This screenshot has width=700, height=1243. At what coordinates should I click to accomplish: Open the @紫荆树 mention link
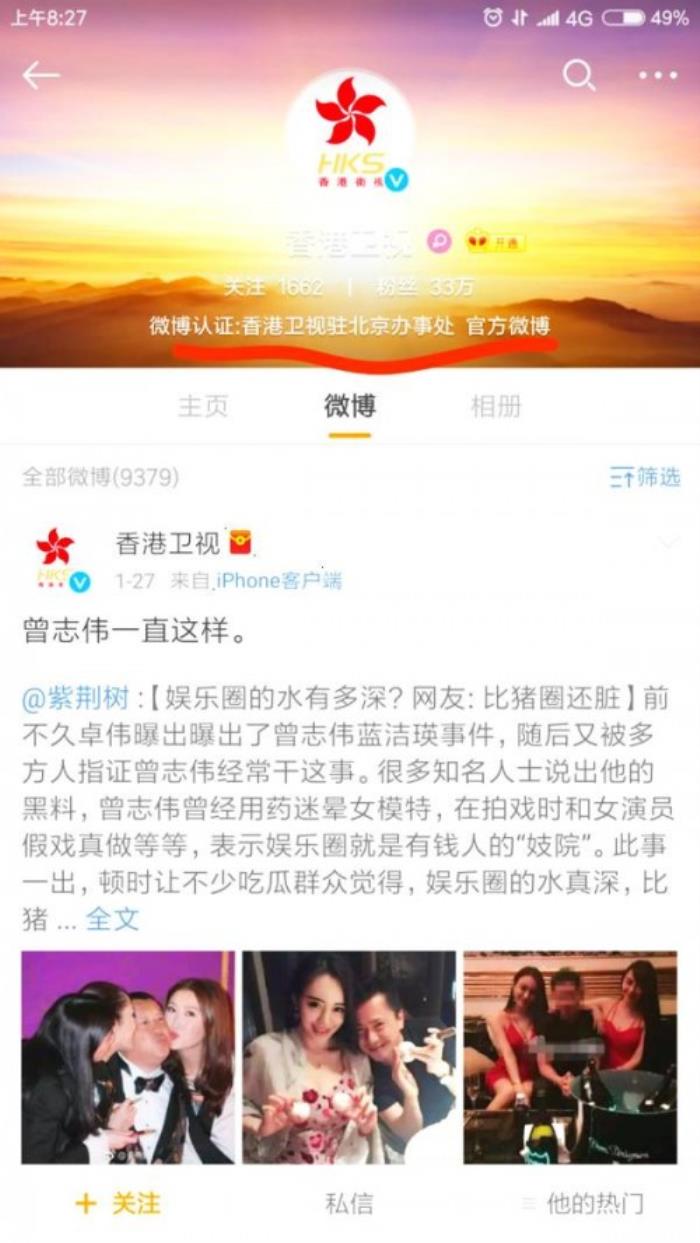pos(76,698)
